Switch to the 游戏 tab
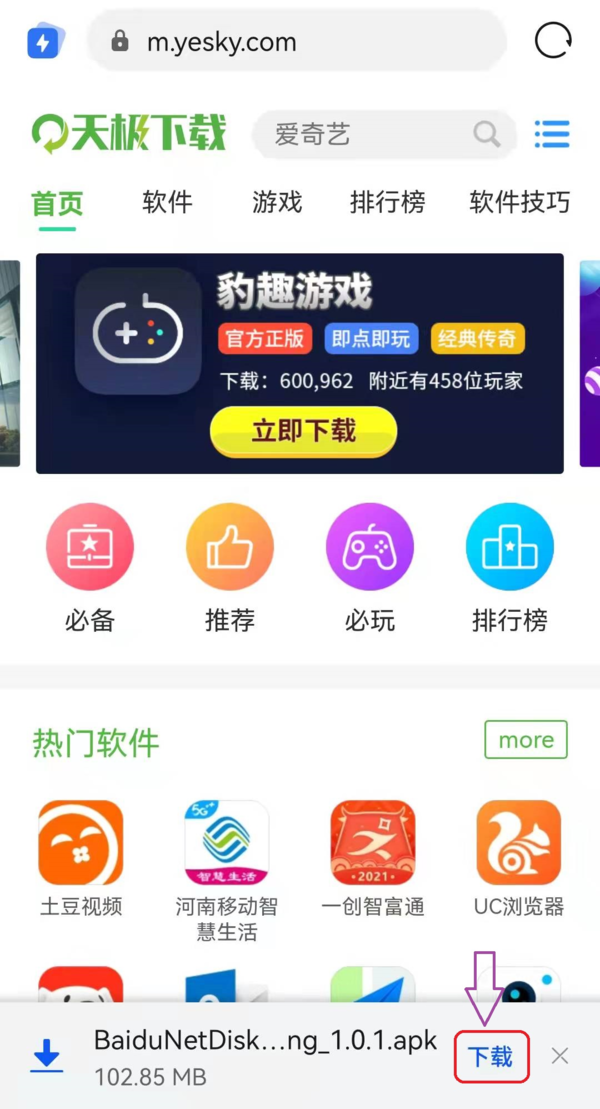The width and height of the screenshot is (600, 1109). click(x=277, y=202)
